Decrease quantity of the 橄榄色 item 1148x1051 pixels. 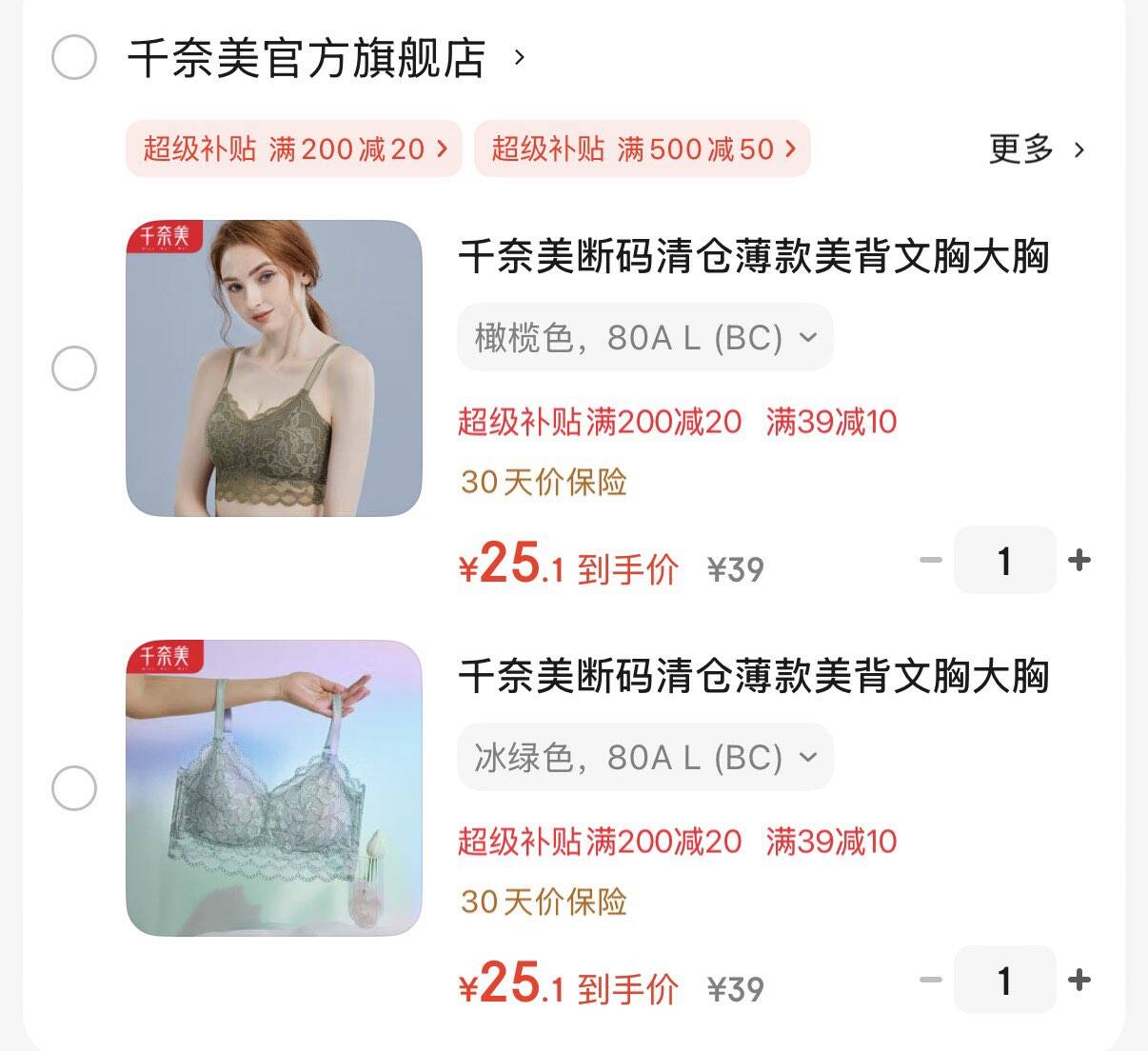pyautogui.click(x=930, y=560)
